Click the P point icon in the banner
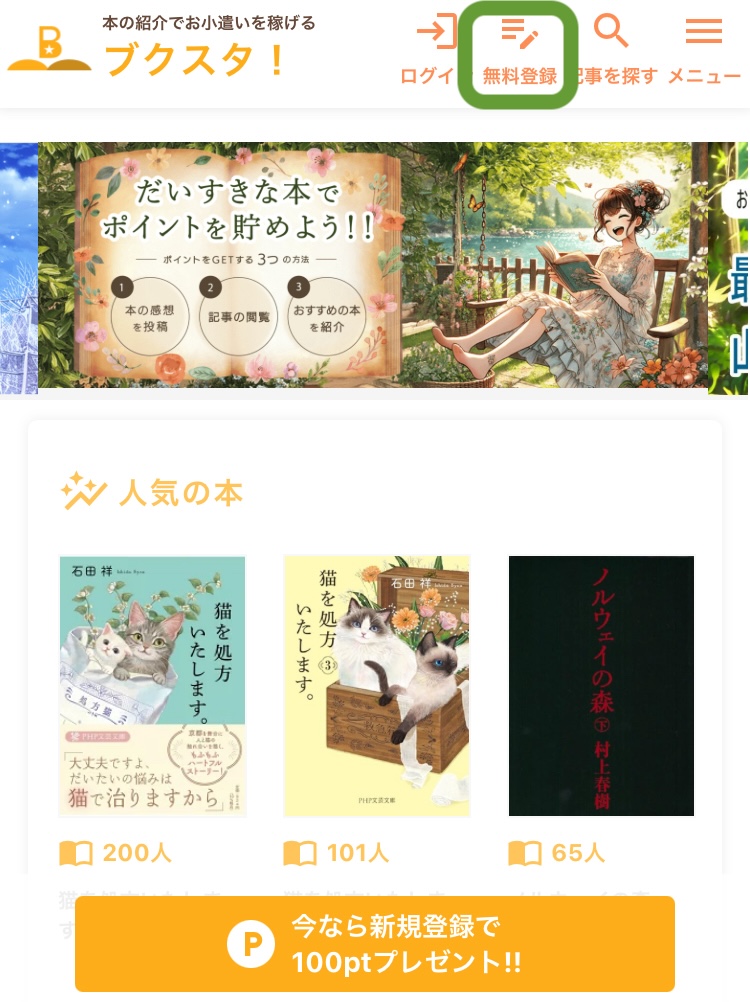The height and width of the screenshot is (1002, 750). coord(251,943)
